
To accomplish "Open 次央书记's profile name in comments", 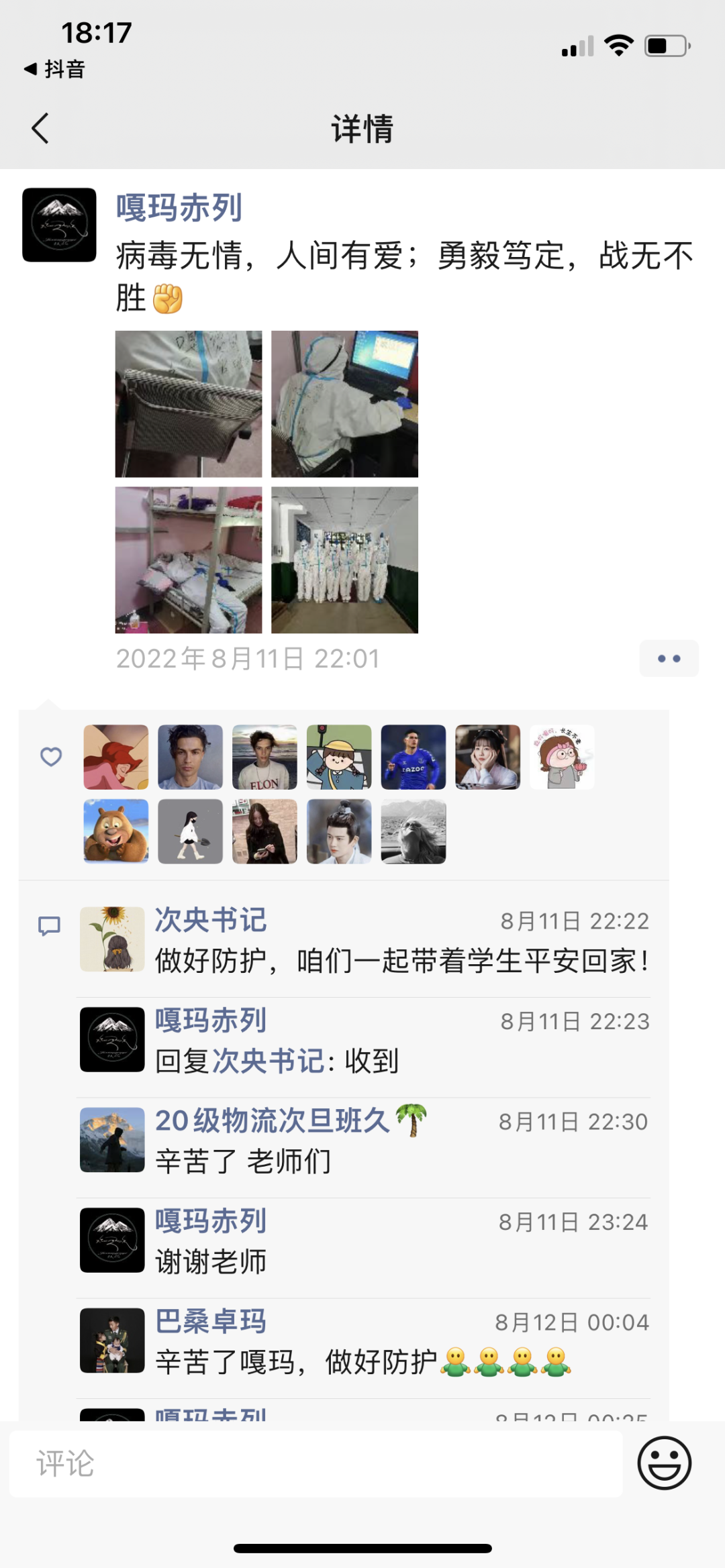I will point(211,920).
